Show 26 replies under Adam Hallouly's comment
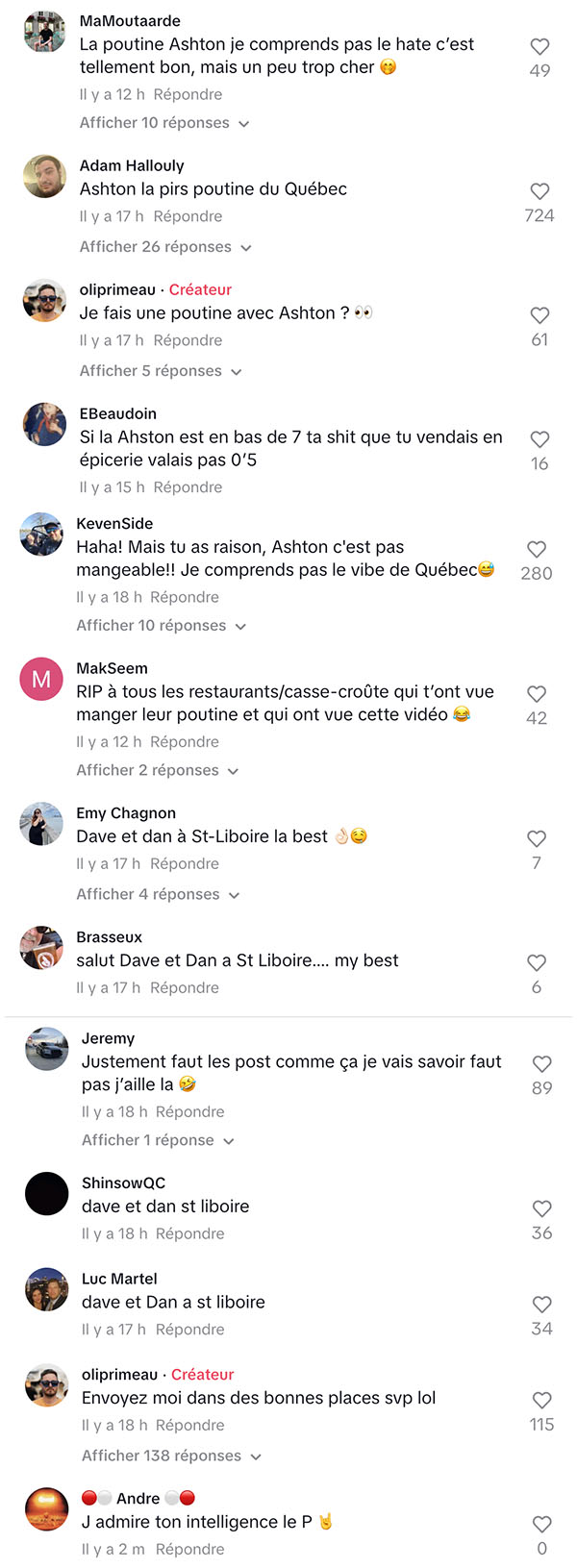 pyautogui.click(x=165, y=247)
